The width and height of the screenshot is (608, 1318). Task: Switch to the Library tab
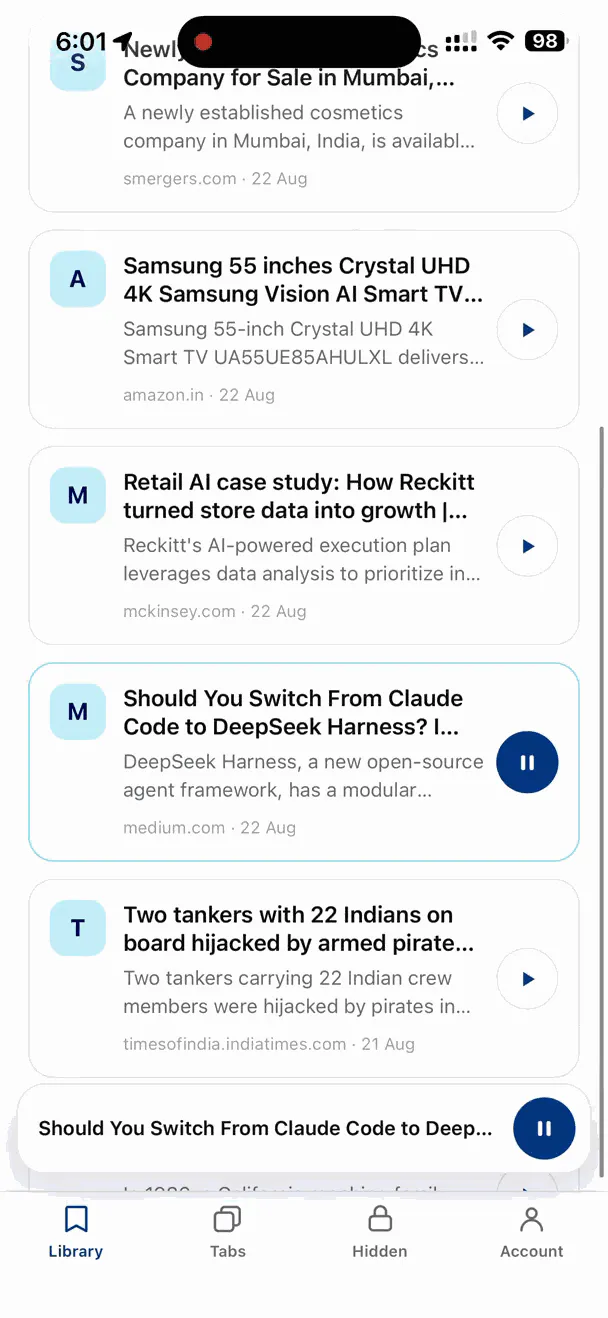[76, 1232]
